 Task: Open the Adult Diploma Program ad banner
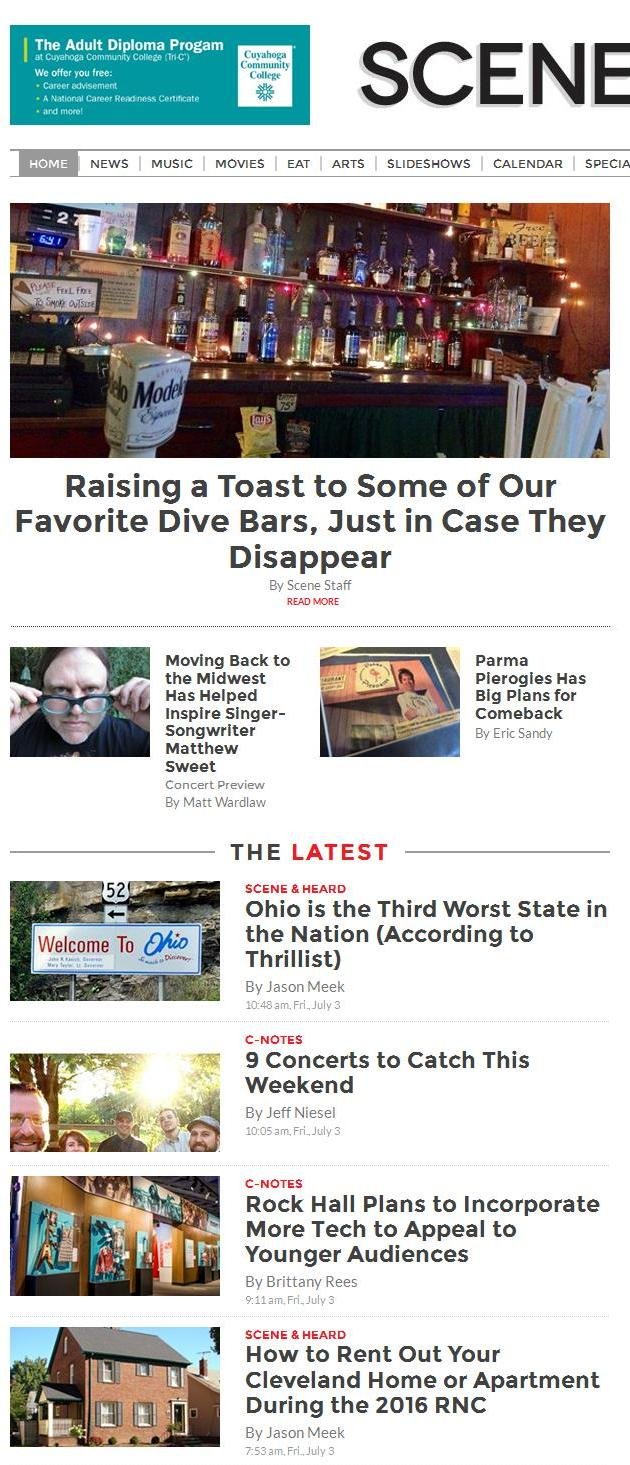160,75
